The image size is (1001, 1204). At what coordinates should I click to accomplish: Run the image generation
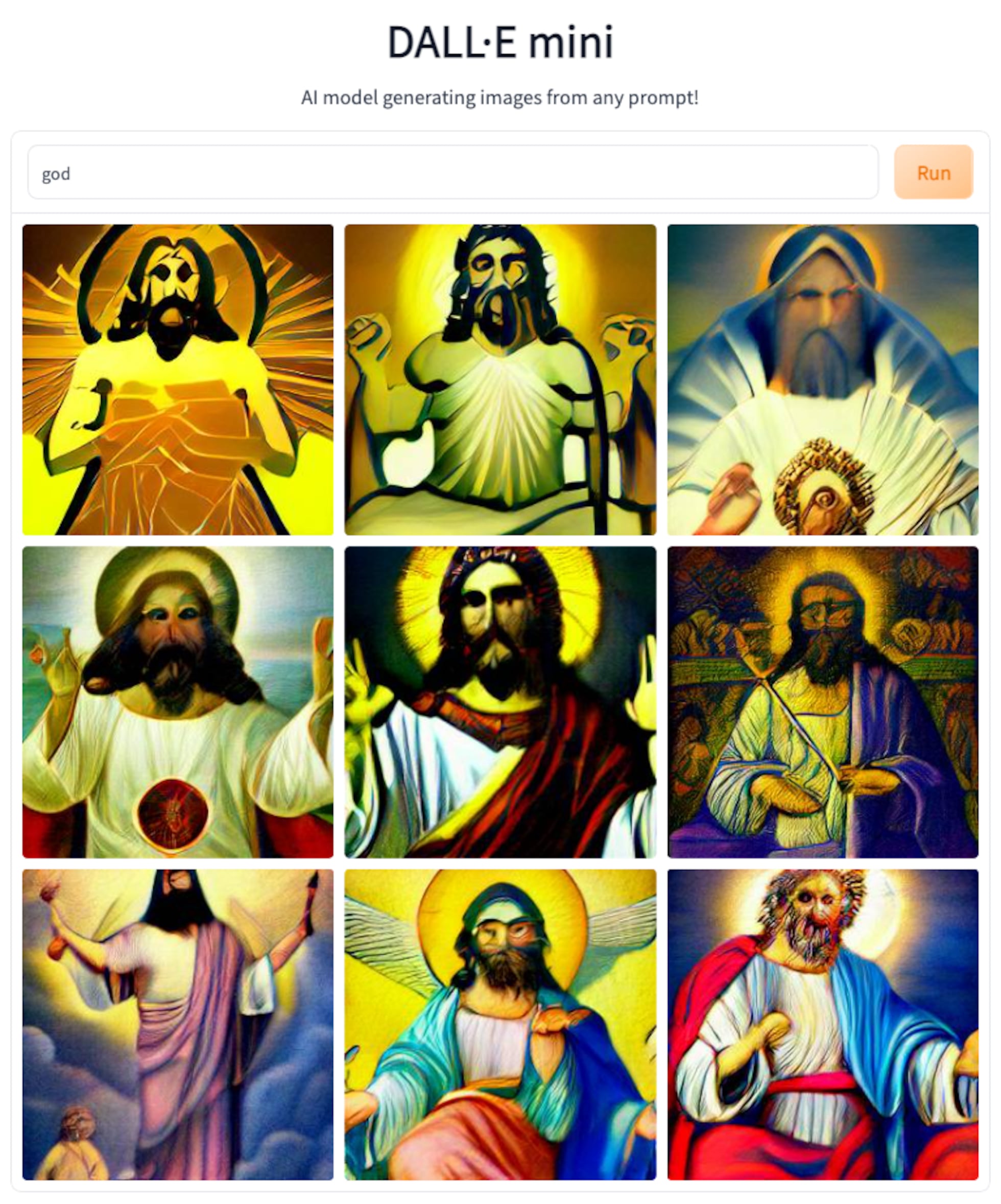[x=934, y=173]
